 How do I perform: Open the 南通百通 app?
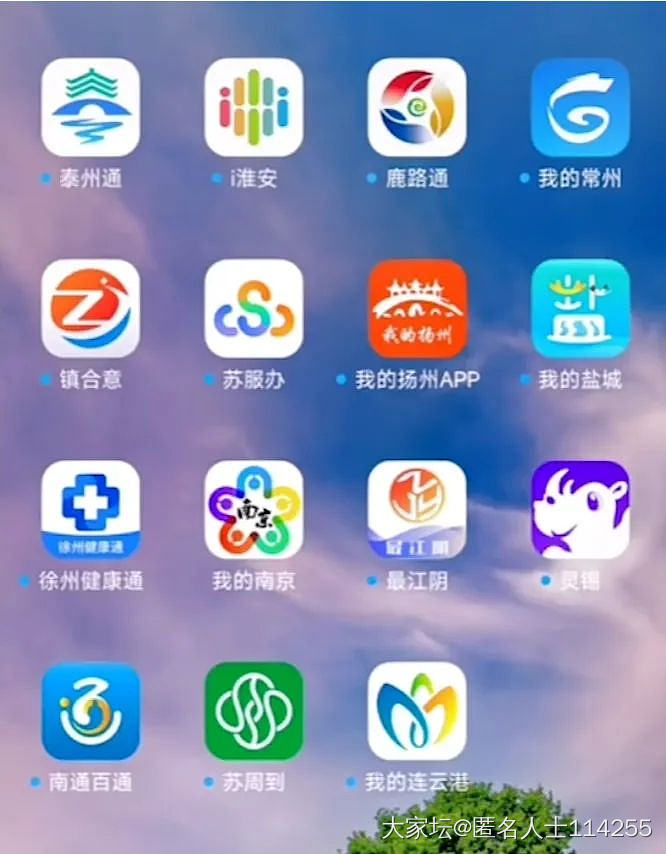pos(90,711)
